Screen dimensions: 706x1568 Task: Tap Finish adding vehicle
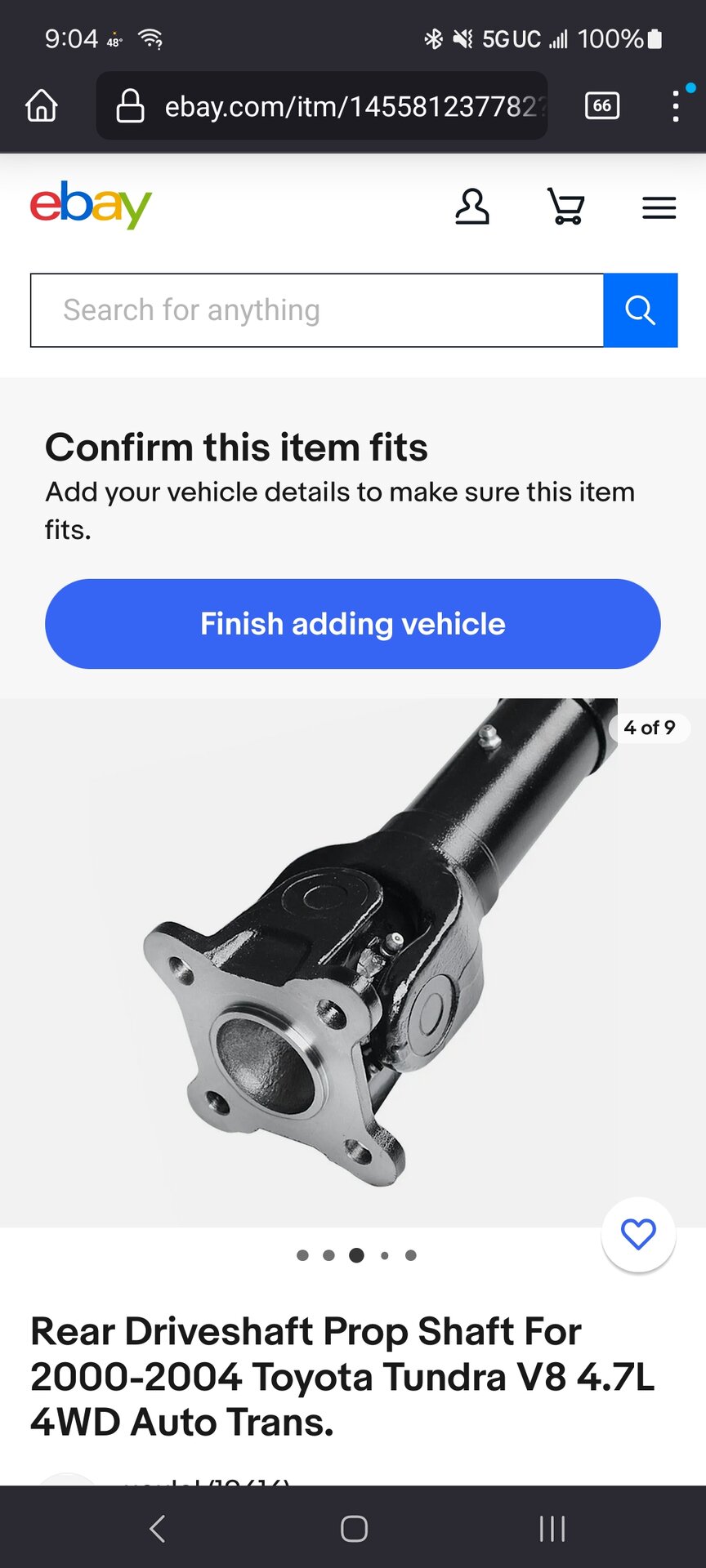[353, 624]
